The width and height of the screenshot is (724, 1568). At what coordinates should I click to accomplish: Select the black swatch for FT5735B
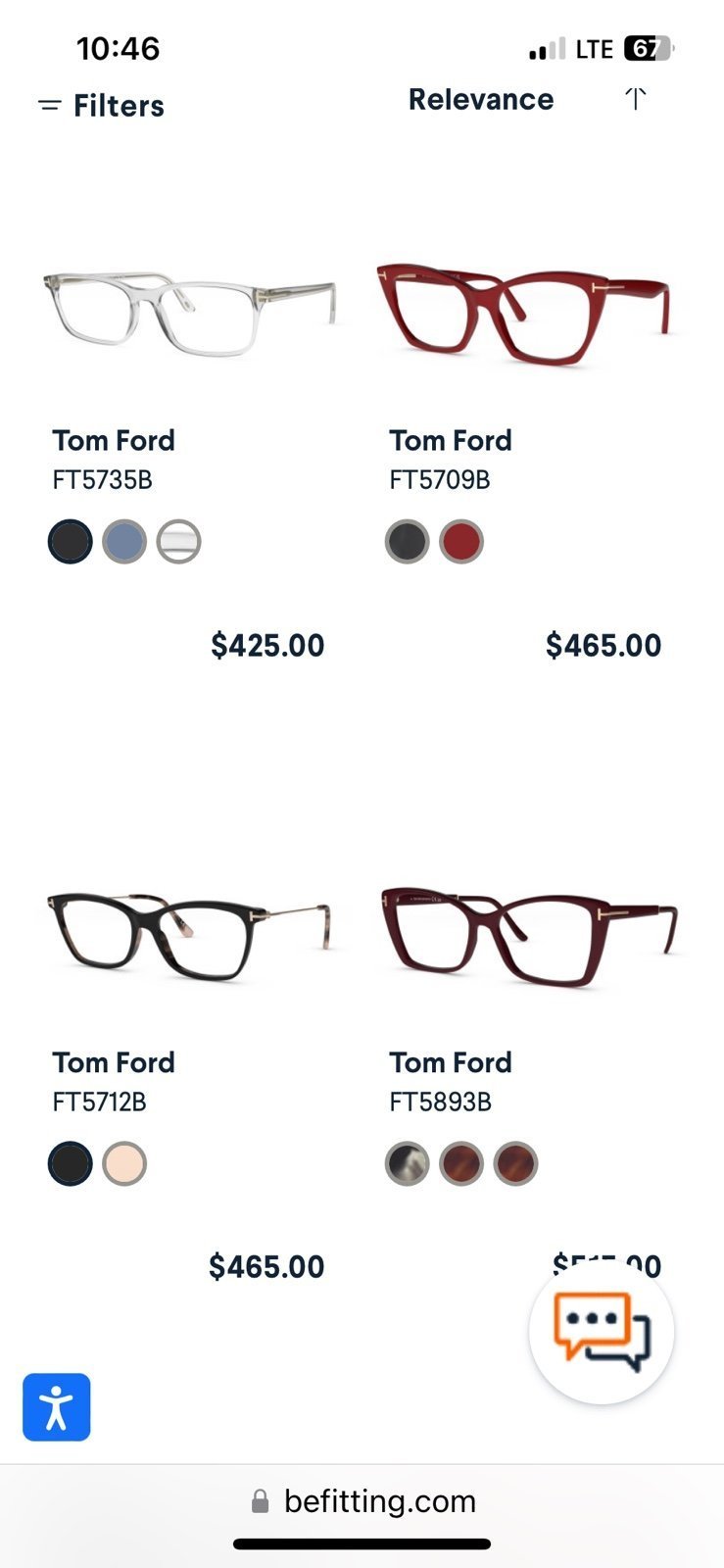tap(71, 541)
